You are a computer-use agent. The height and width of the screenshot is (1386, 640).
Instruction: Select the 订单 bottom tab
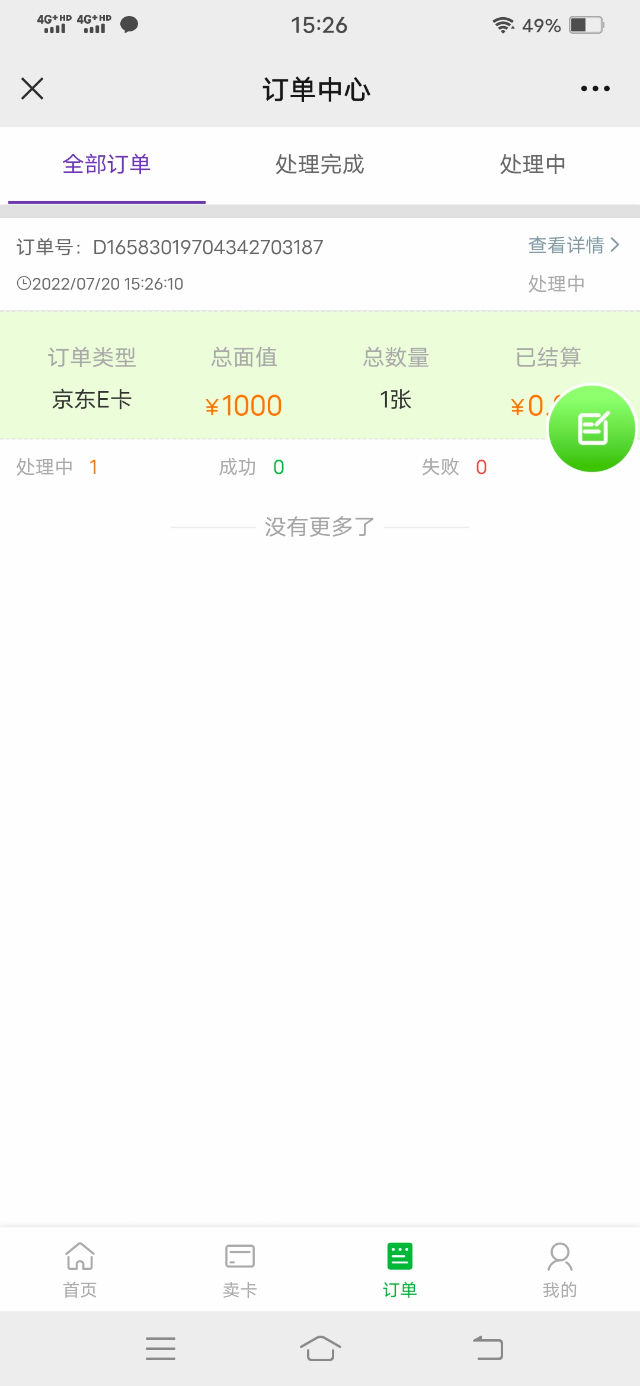tap(400, 1269)
